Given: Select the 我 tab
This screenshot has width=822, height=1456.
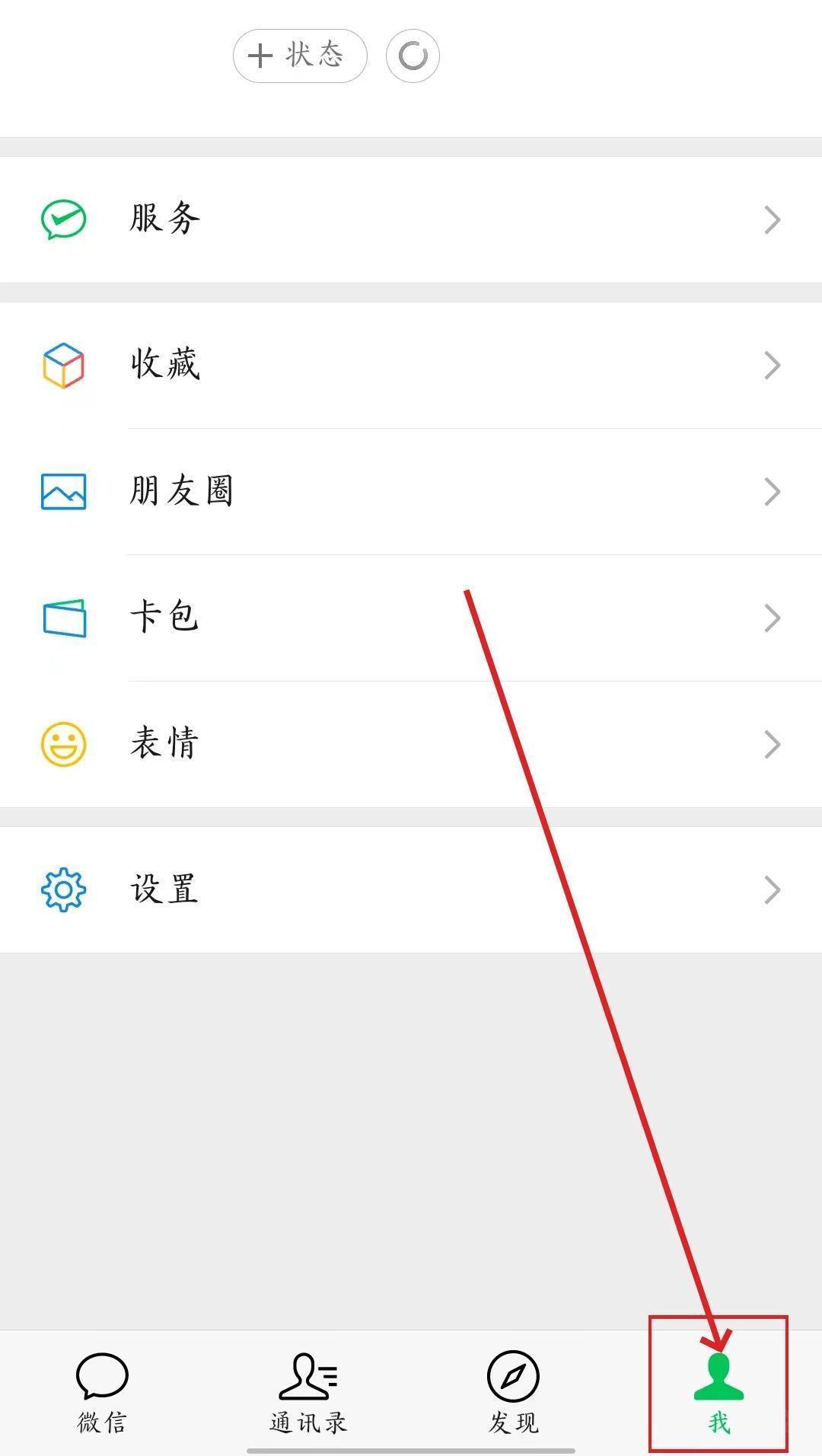Looking at the screenshot, I should point(718,1392).
